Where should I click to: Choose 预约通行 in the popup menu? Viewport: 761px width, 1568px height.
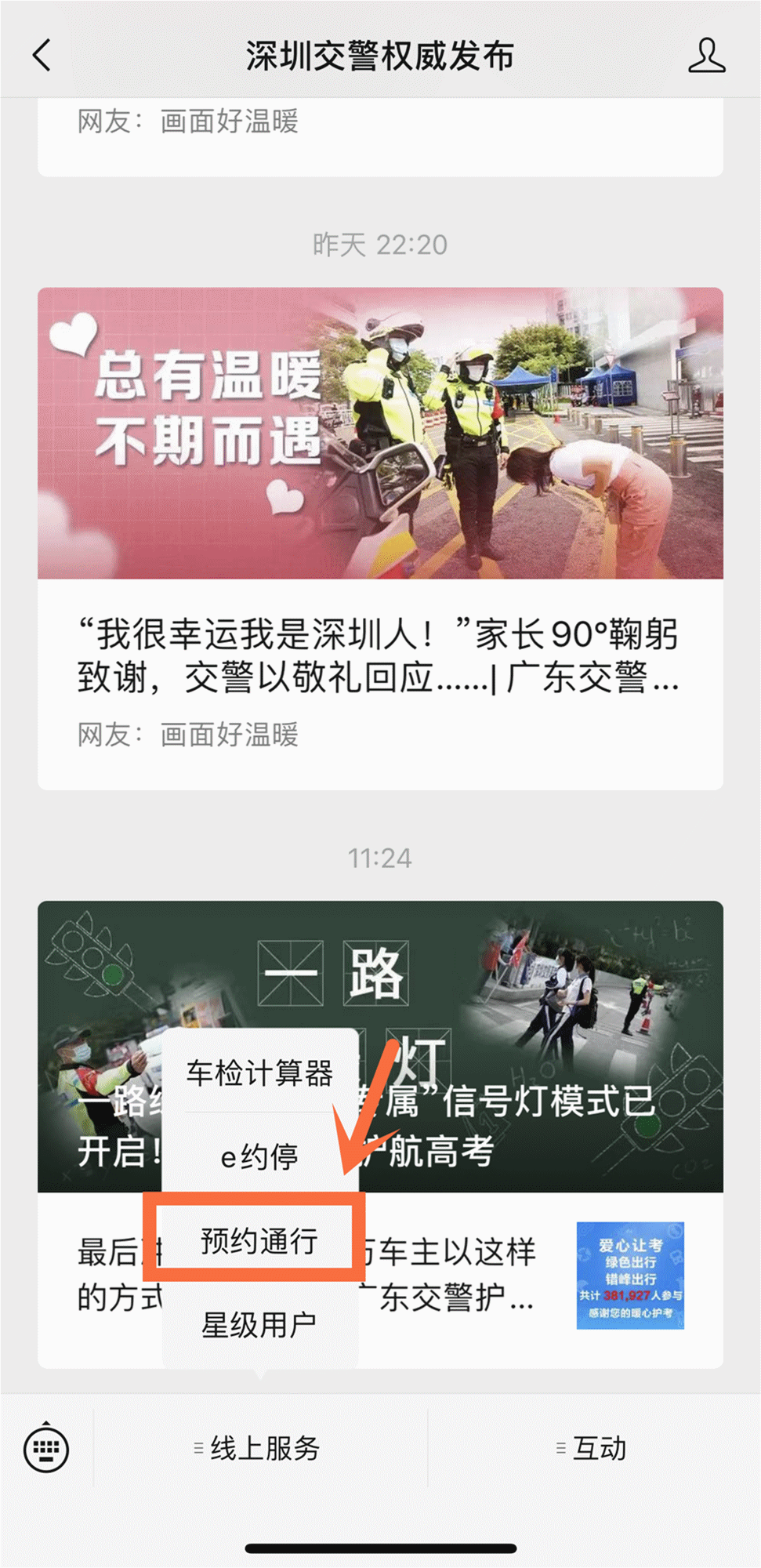(259, 1240)
